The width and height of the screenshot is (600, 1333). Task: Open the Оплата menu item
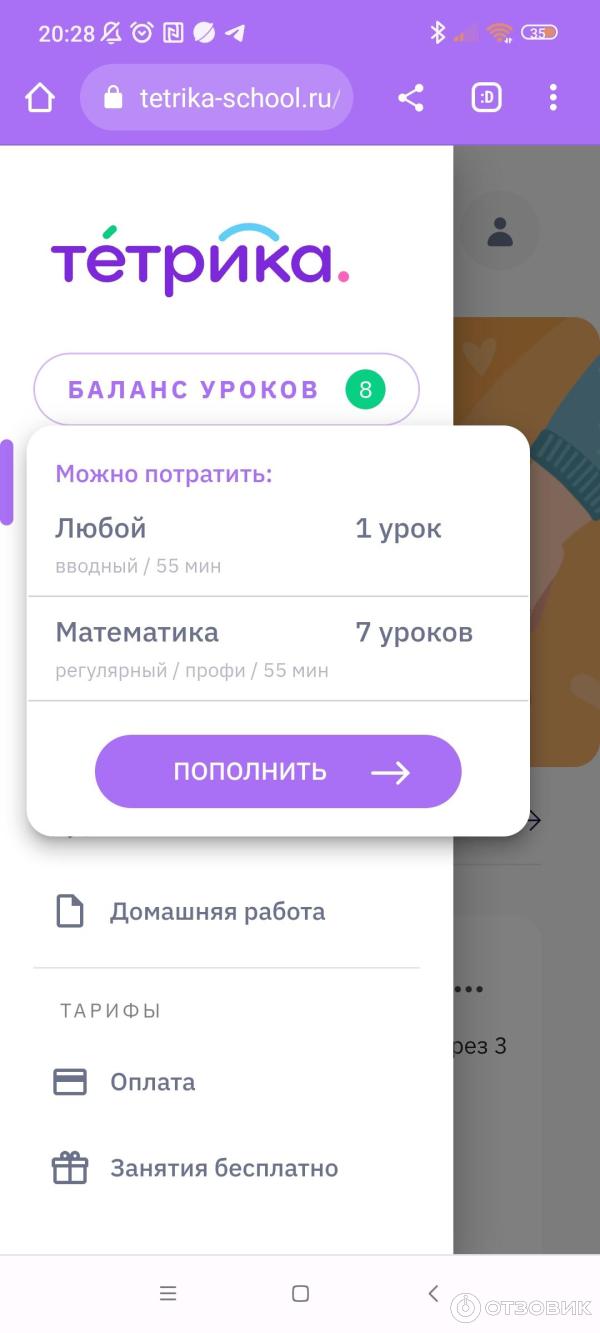(x=152, y=1082)
